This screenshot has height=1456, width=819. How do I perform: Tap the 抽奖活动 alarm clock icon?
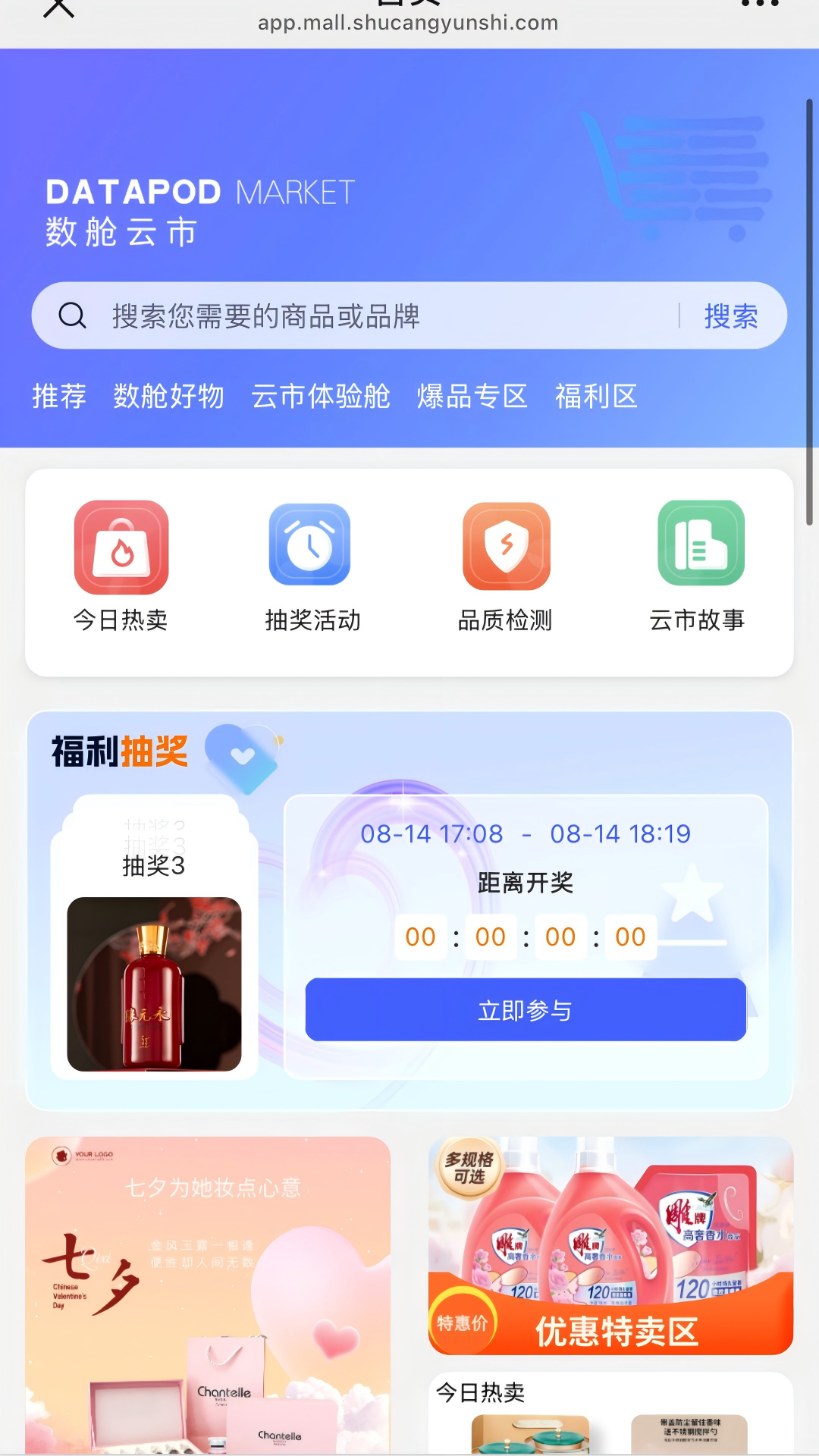(313, 546)
